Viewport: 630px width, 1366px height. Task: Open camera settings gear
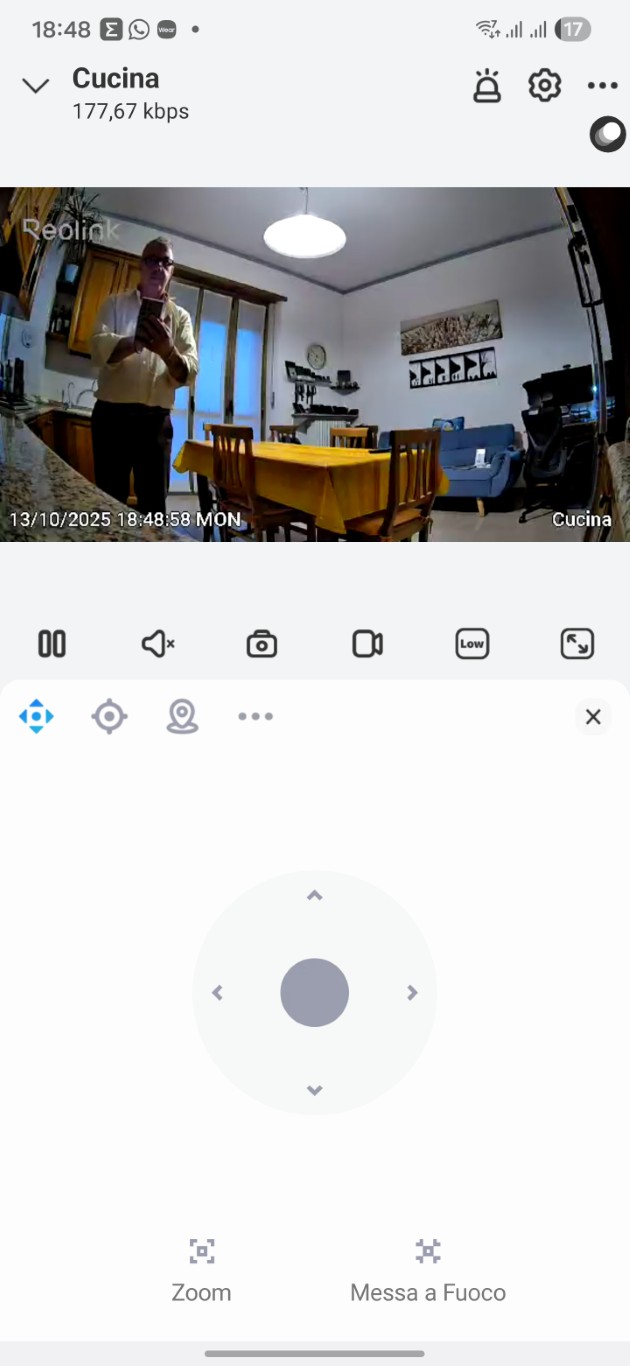pyautogui.click(x=544, y=86)
